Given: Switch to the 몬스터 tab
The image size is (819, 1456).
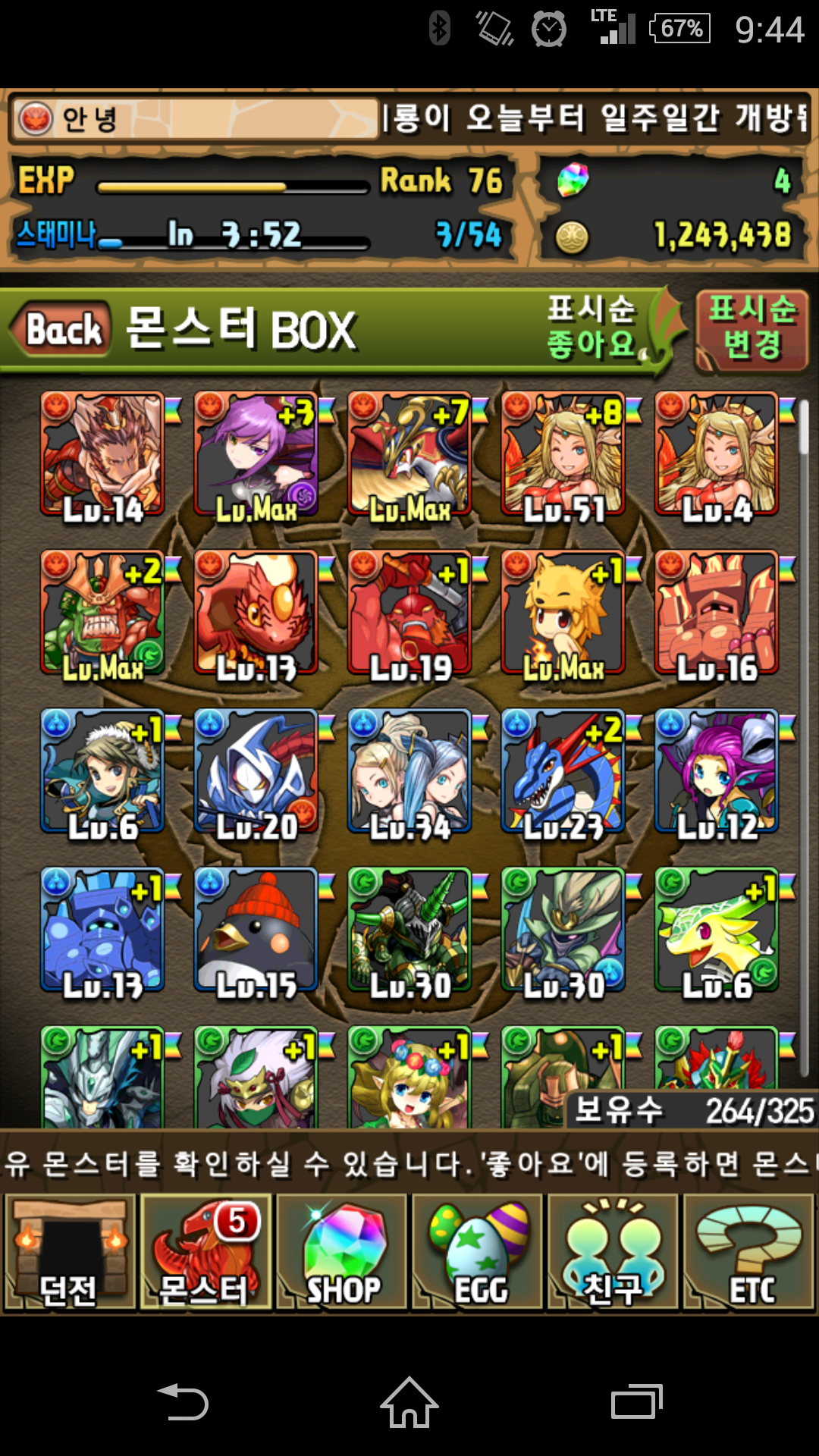Looking at the screenshot, I should (205, 1253).
